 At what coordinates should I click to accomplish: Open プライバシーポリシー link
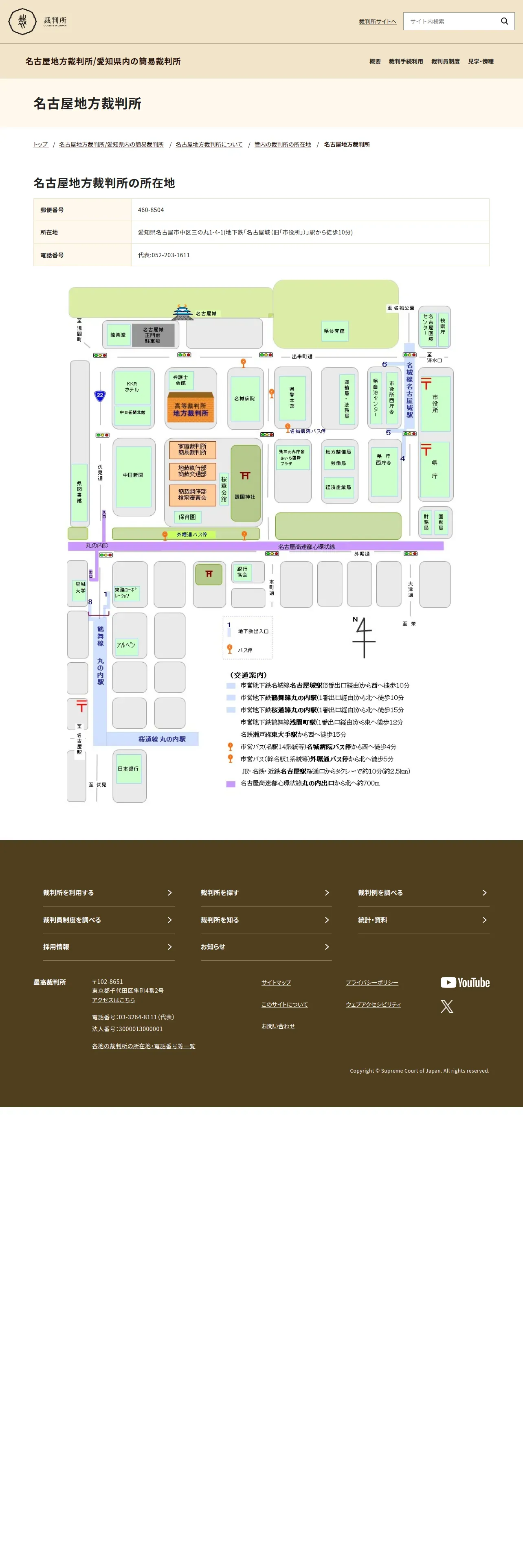point(372,982)
